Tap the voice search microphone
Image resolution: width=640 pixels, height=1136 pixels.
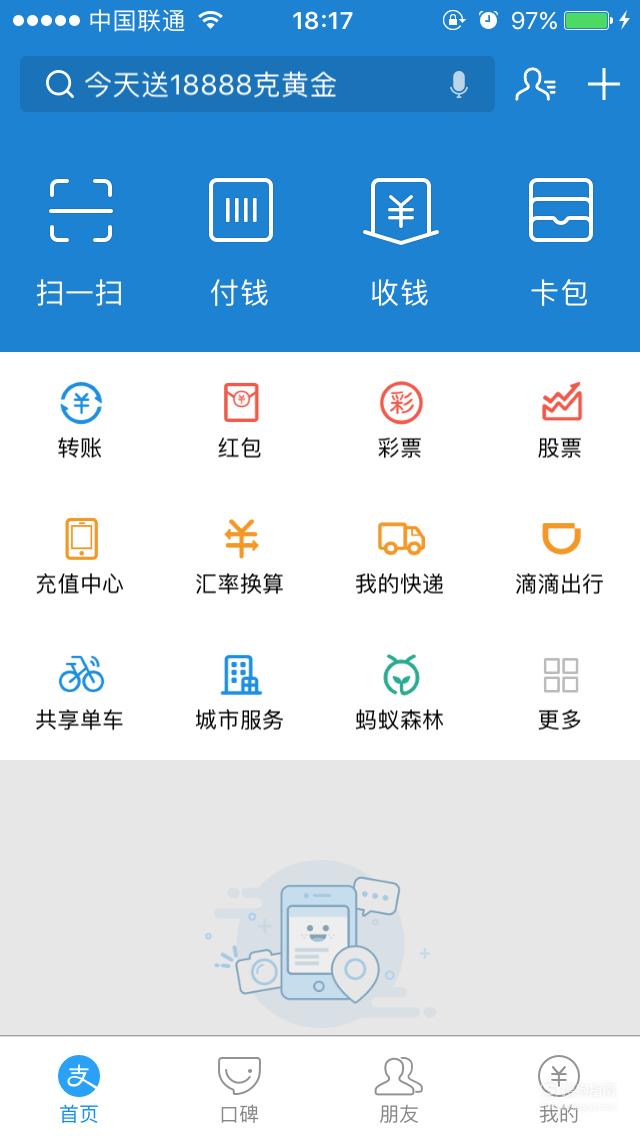pos(458,85)
